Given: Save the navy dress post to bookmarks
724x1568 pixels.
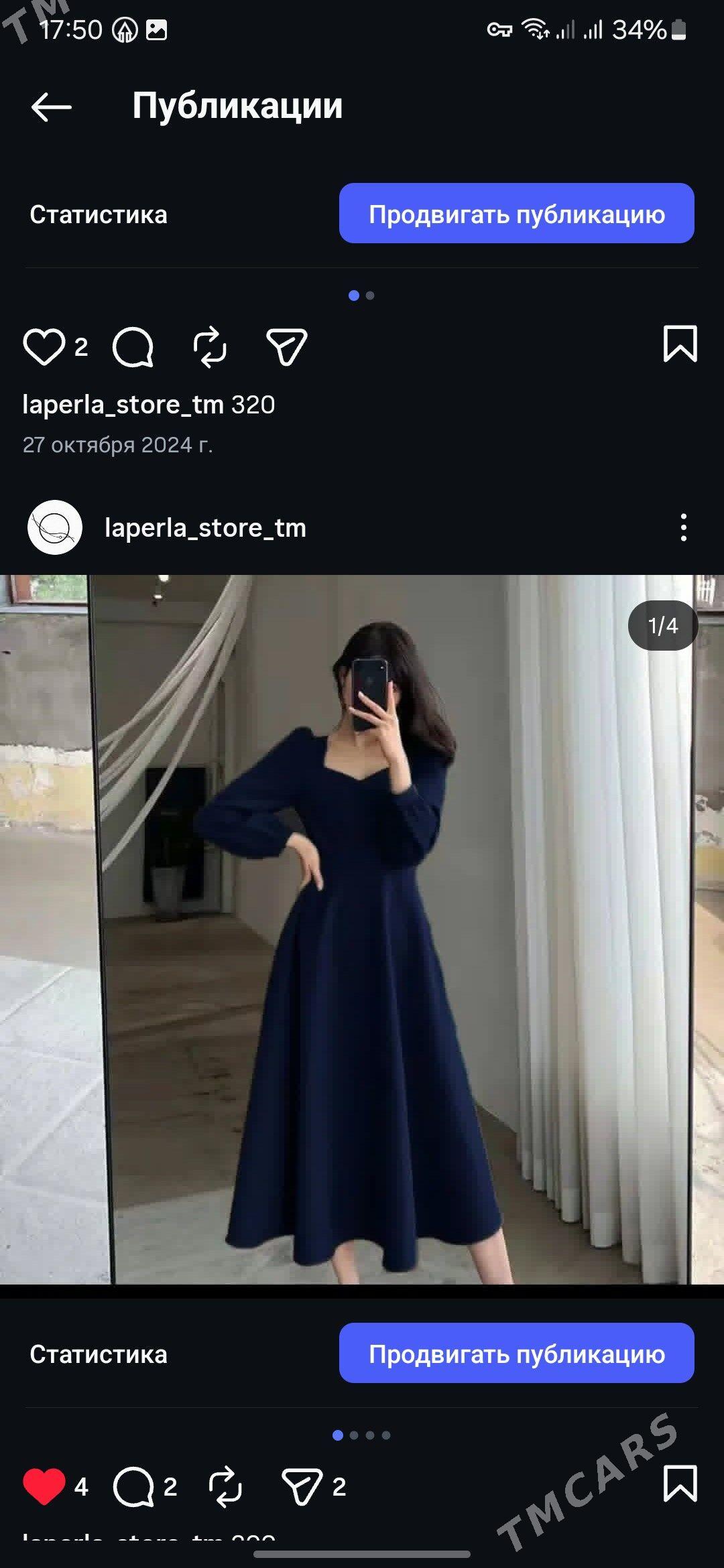Looking at the screenshot, I should coord(680,1484).
